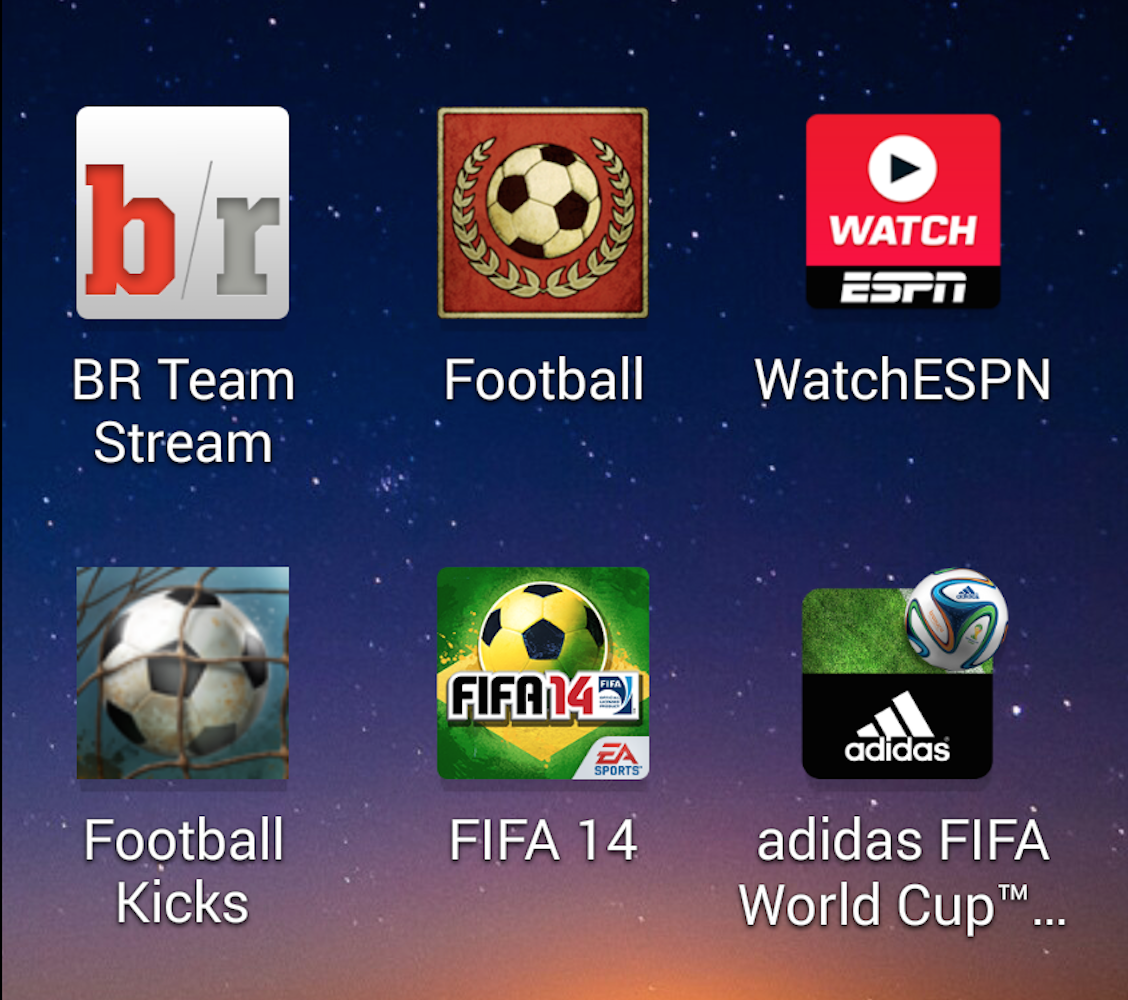The height and width of the screenshot is (1000, 1128).
Task: Open WatchESPN
Action: click(903, 211)
